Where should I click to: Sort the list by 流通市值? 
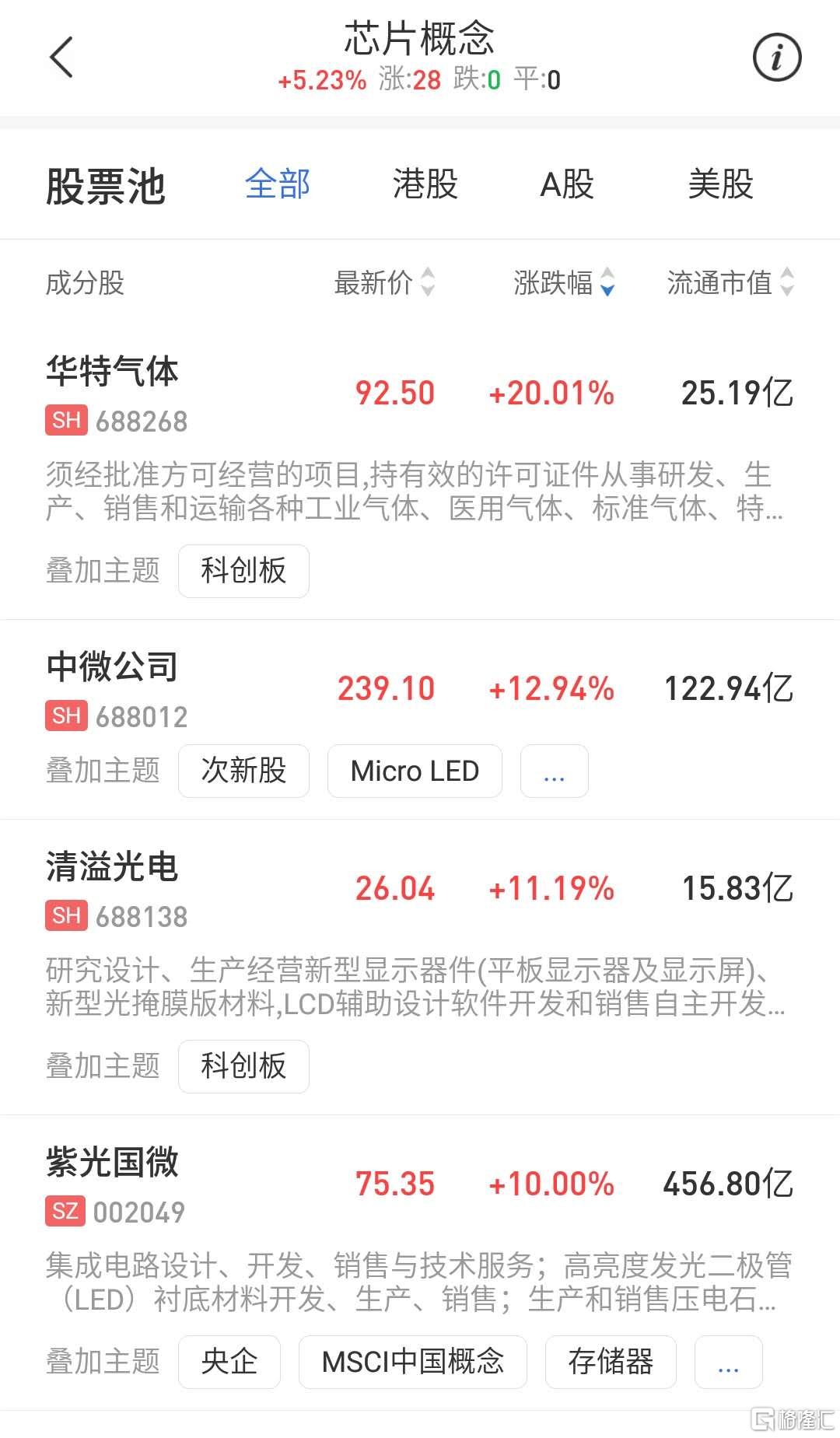(x=731, y=282)
